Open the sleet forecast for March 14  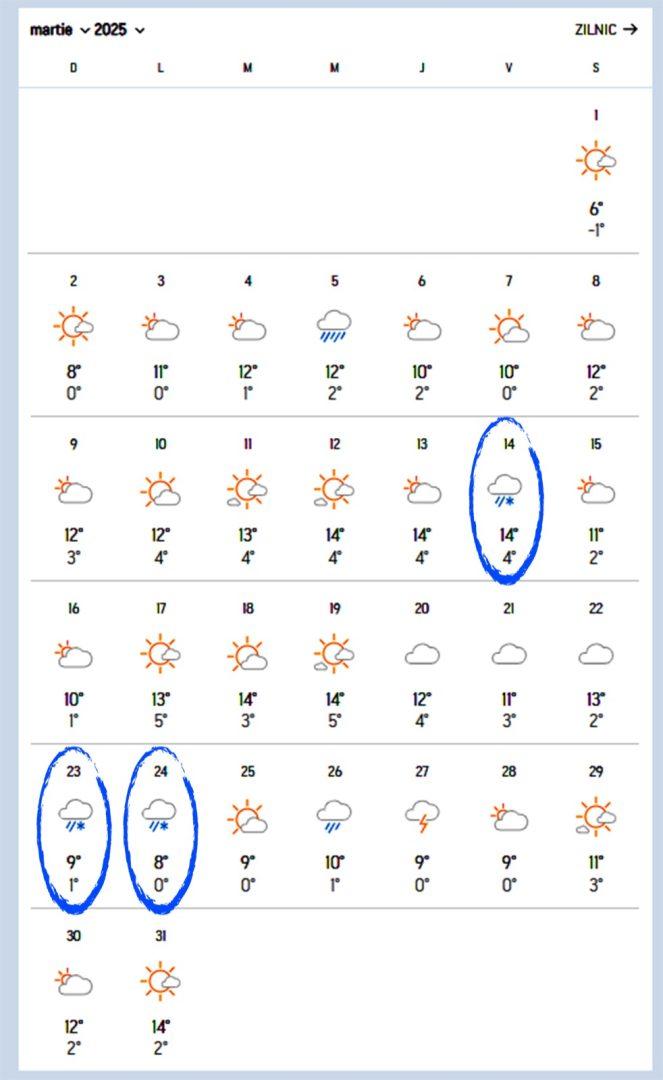click(x=508, y=500)
